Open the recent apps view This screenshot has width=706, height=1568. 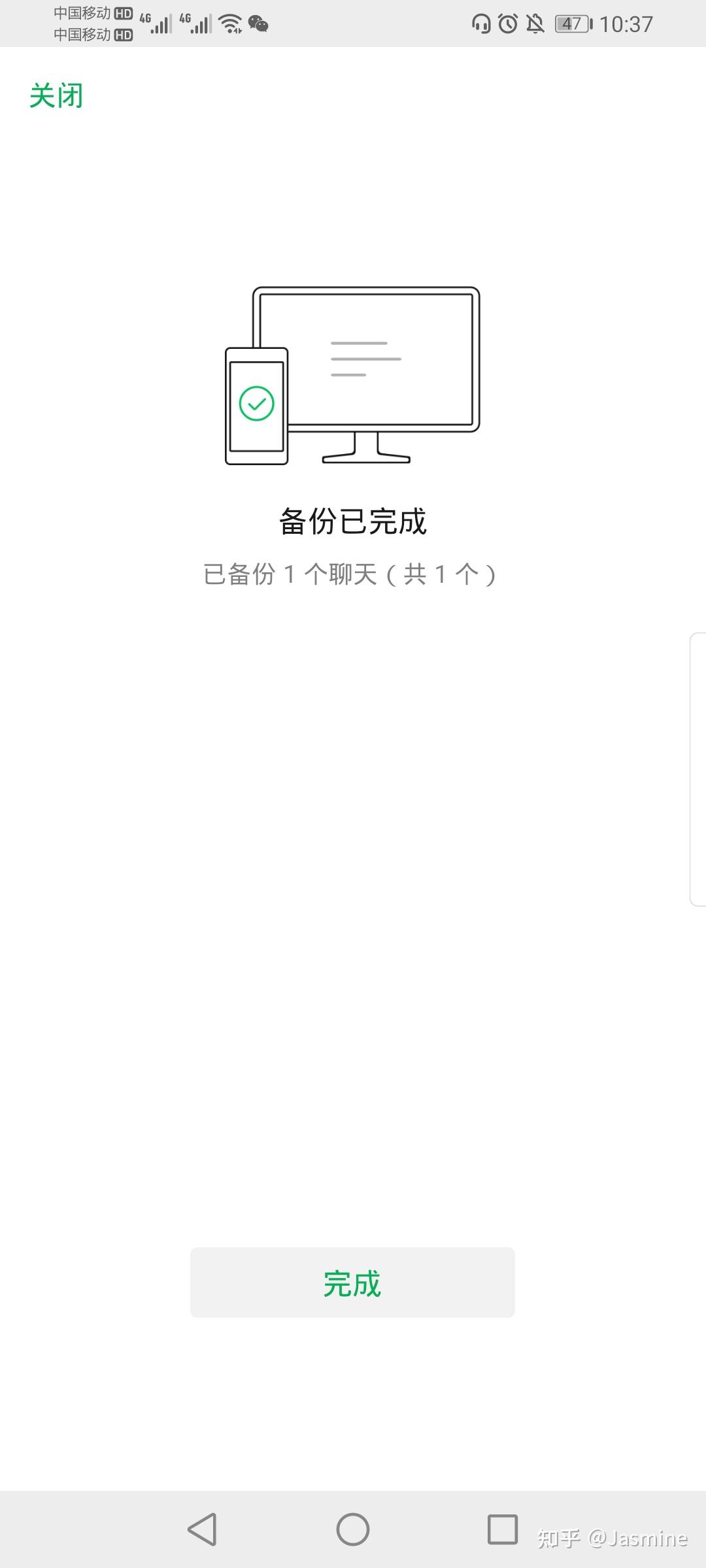502,1529
